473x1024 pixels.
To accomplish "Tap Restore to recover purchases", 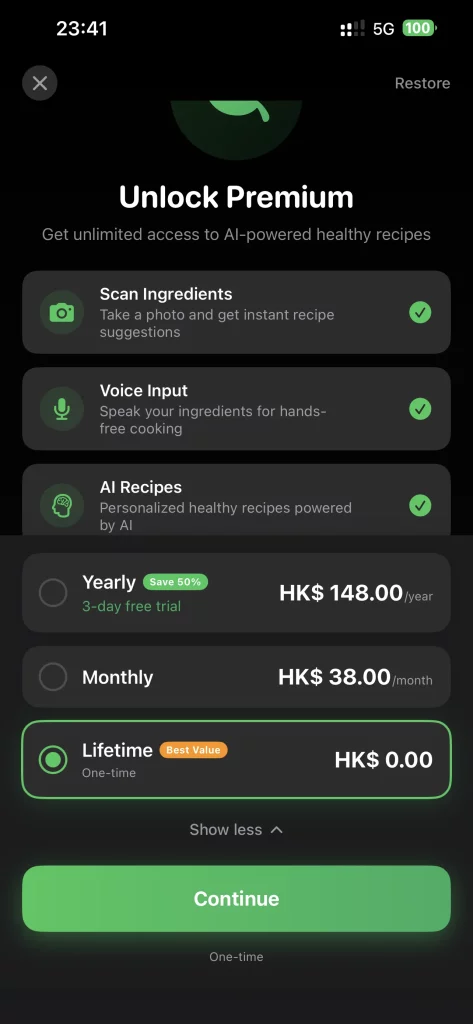I will 422,83.
